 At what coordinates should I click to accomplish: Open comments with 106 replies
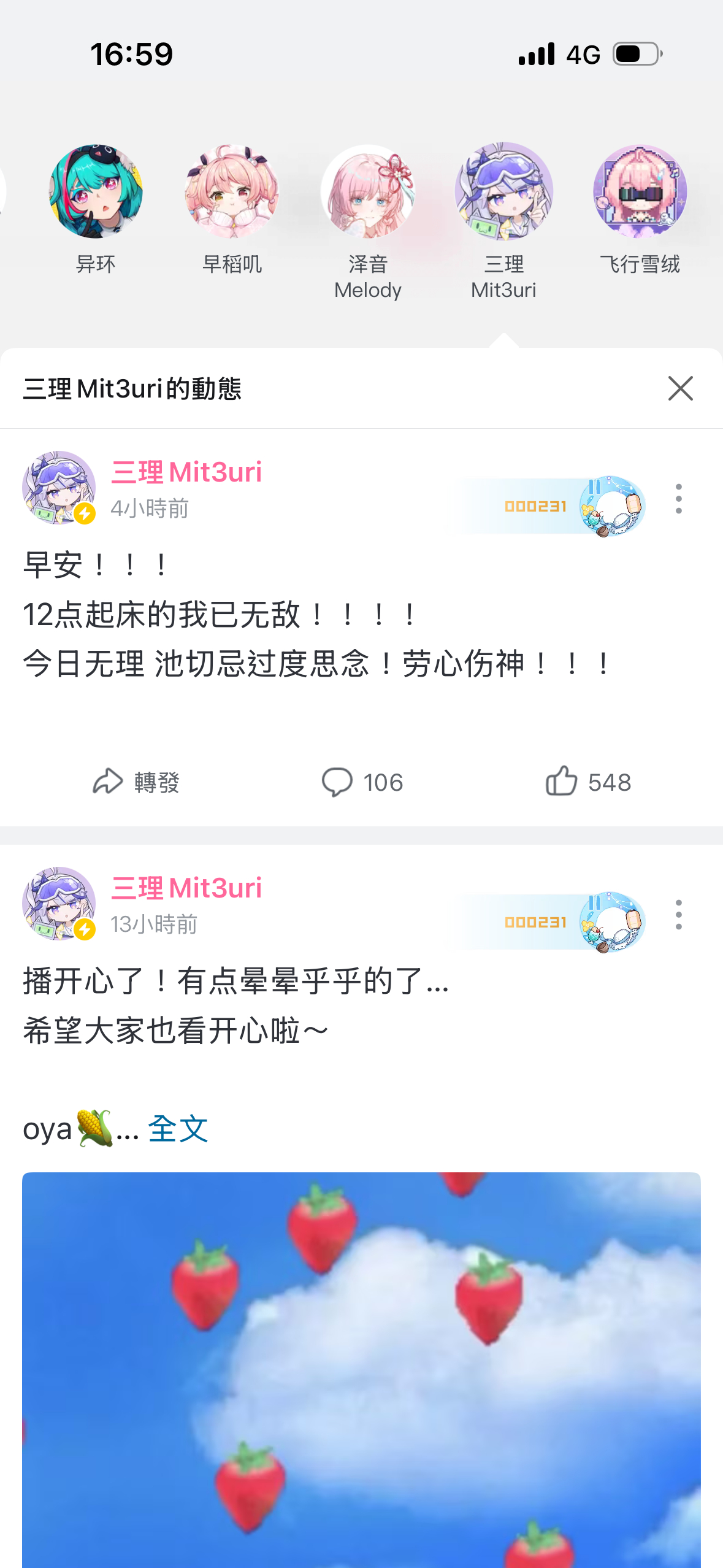point(362,782)
